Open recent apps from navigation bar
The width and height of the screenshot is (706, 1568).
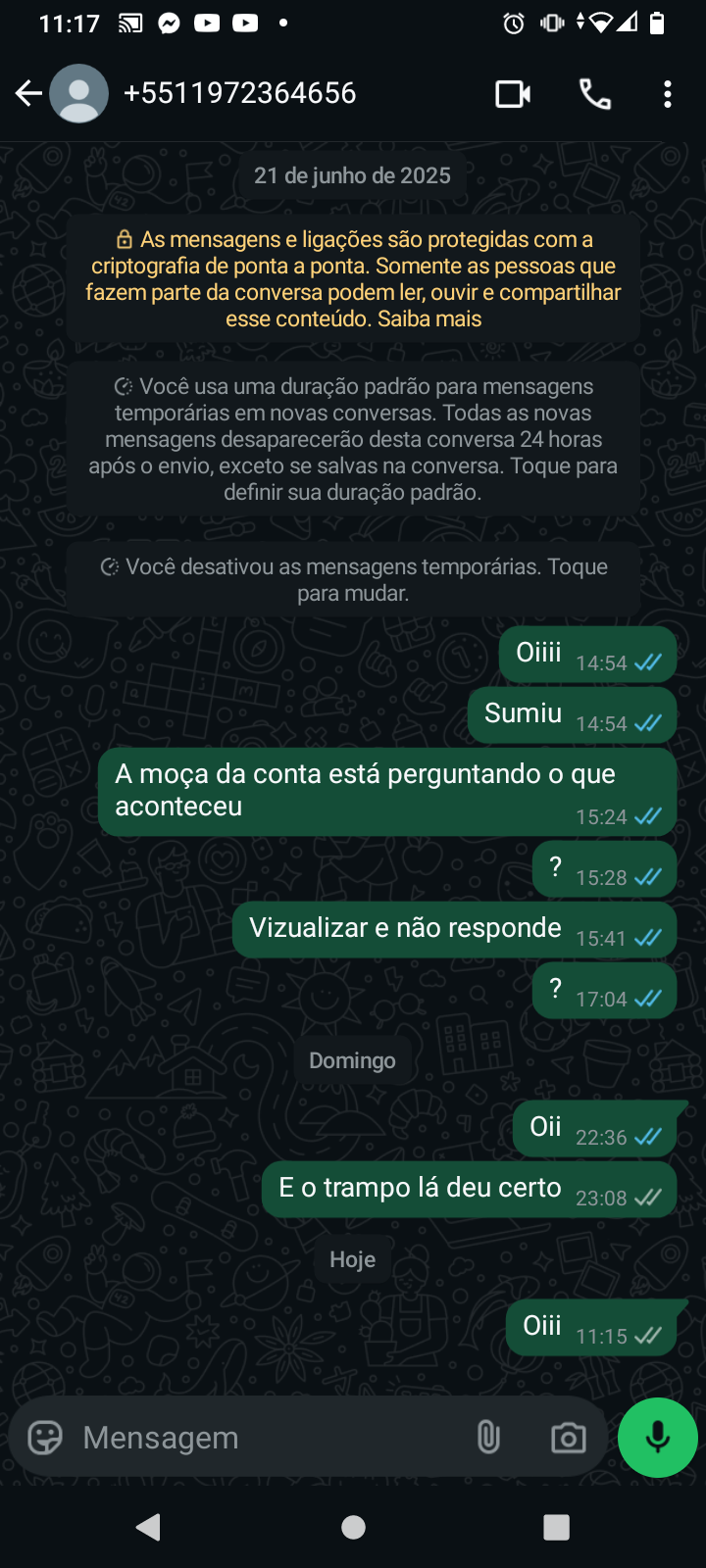click(556, 1527)
